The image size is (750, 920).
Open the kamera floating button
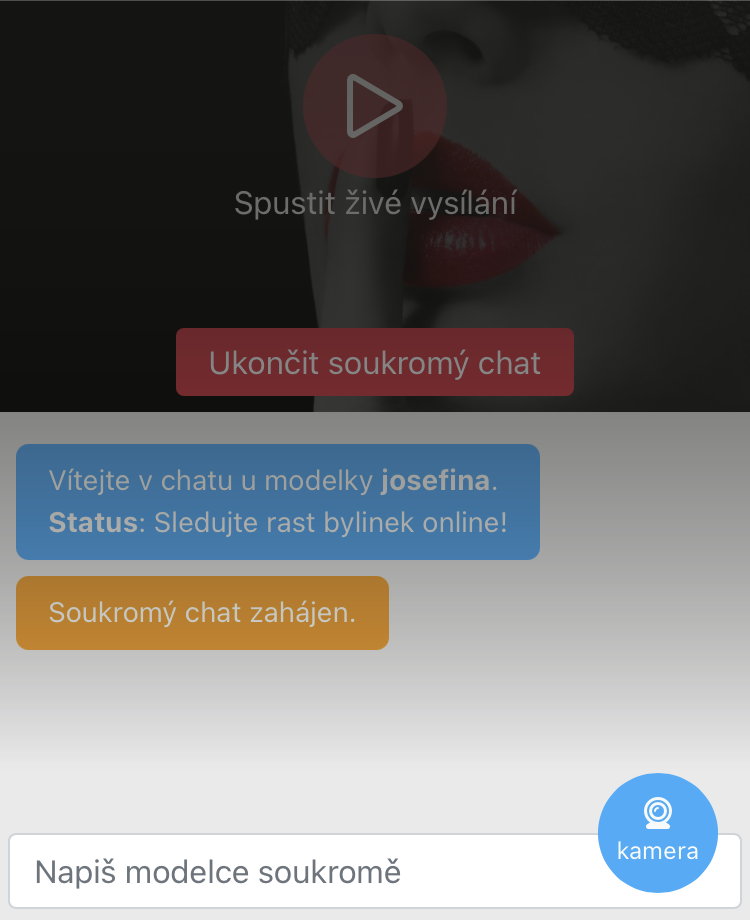(x=657, y=832)
